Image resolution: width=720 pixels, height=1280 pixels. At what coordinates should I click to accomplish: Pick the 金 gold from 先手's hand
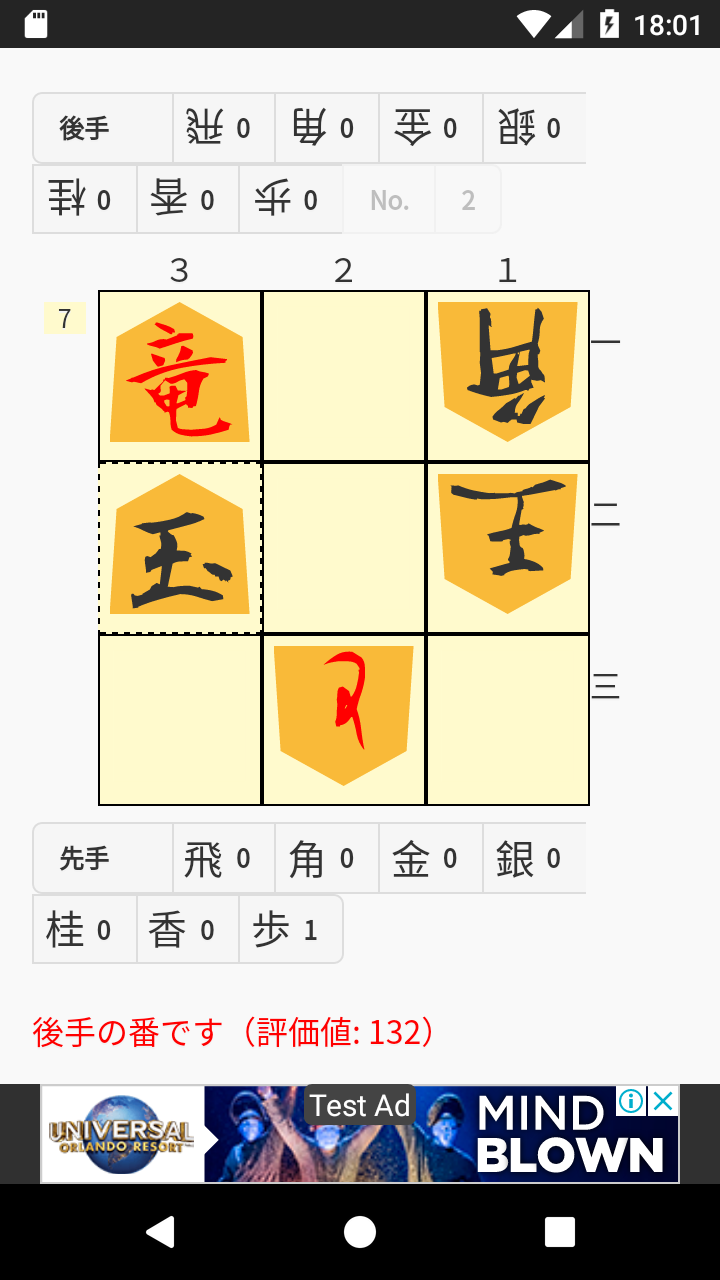point(430,858)
